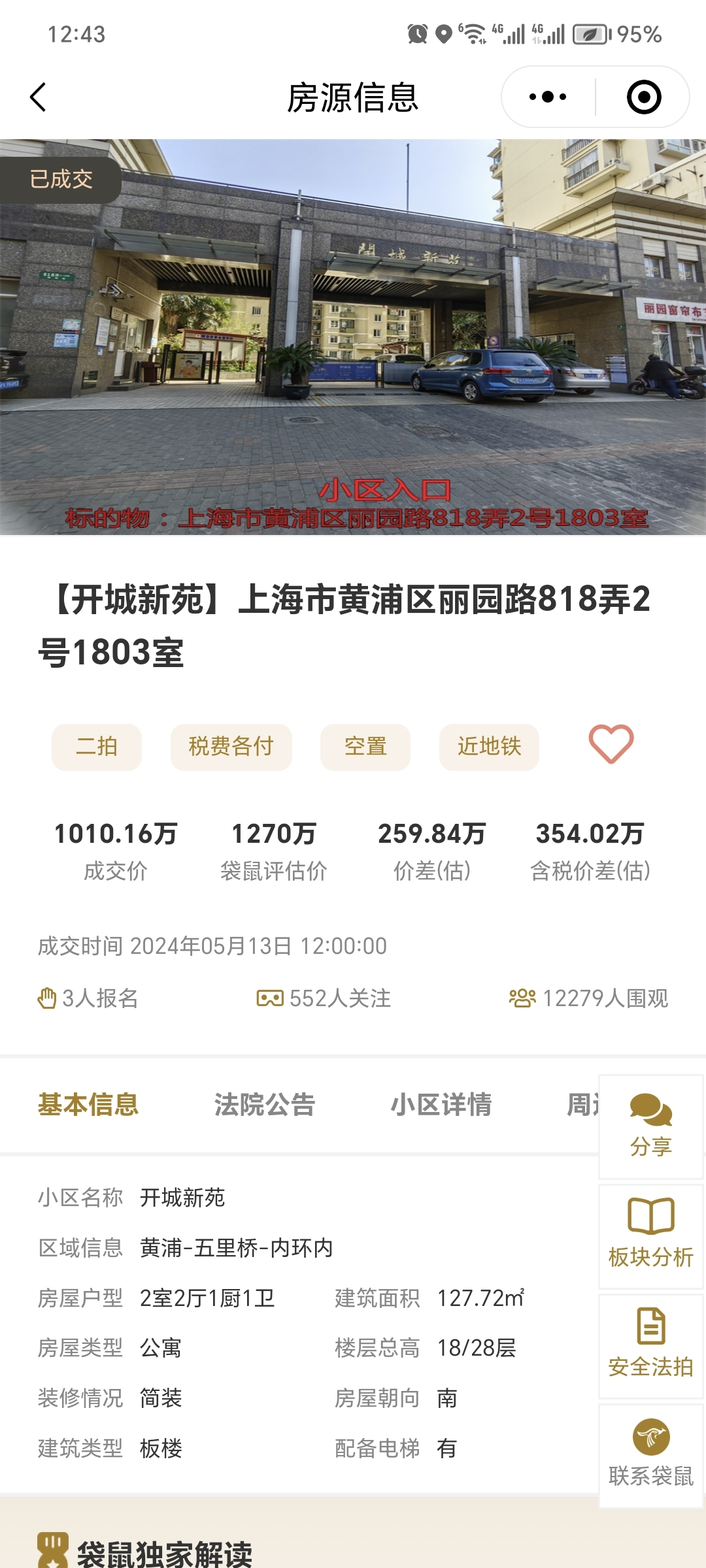Select the 近地铁 filter tag
706x1568 pixels.
[489, 747]
